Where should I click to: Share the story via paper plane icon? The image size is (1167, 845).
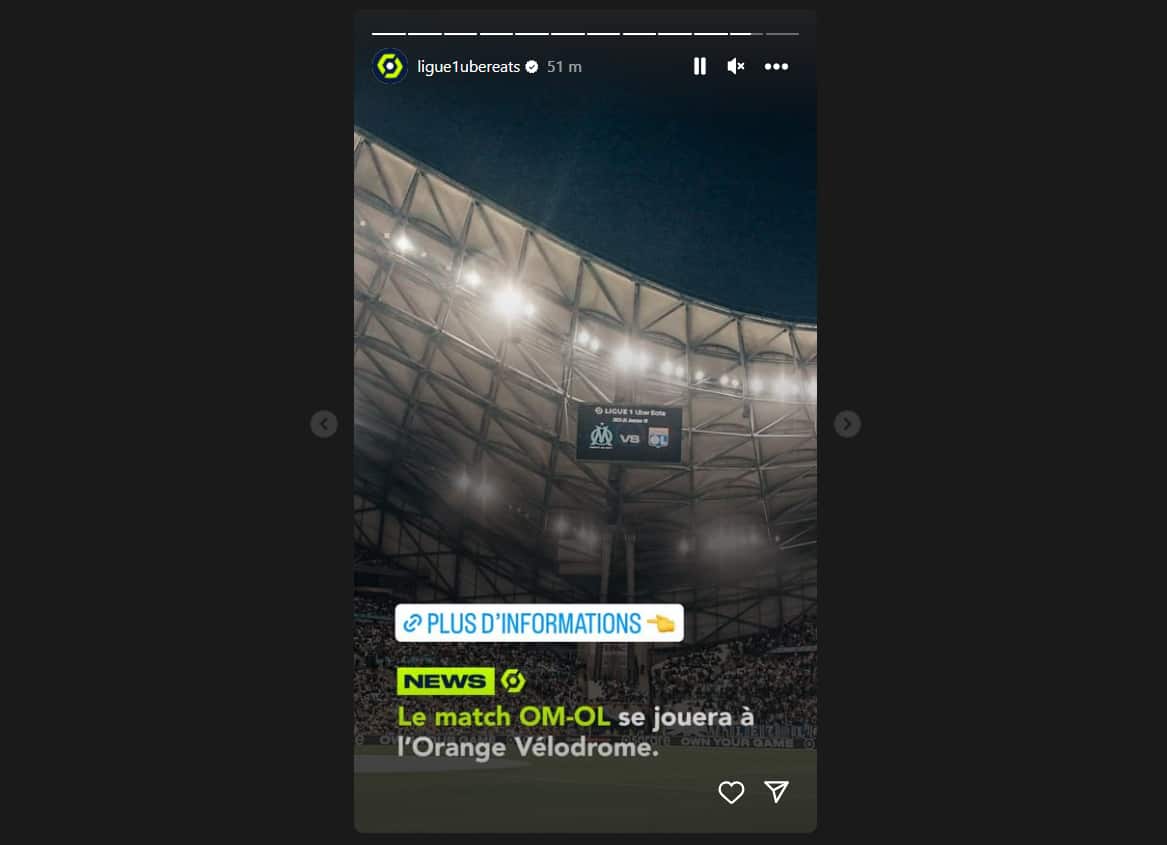(776, 792)
